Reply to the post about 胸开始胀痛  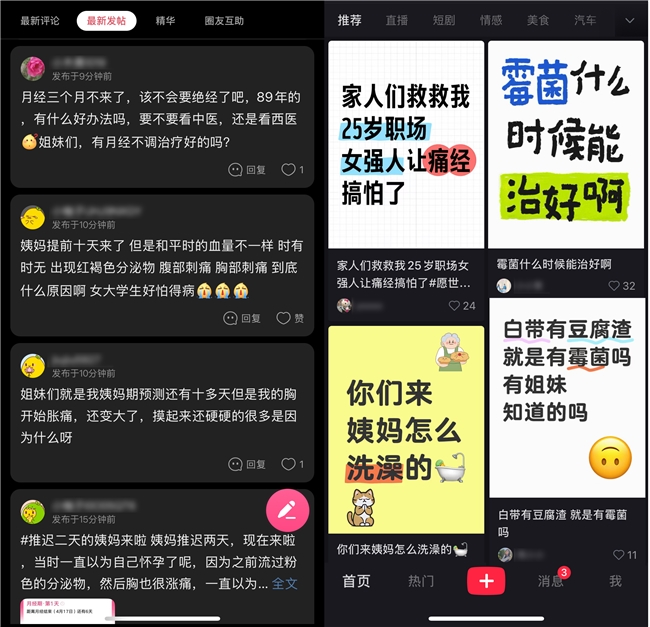tap(248, 464)
